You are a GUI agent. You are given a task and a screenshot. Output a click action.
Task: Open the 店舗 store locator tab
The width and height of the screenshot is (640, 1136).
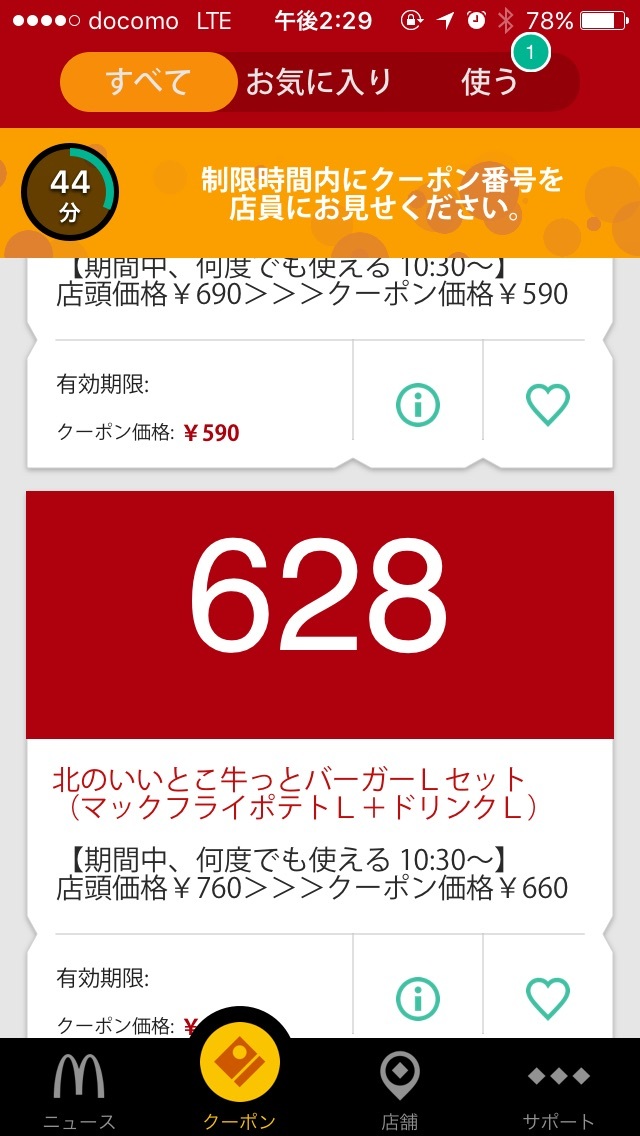[400, 1088]
